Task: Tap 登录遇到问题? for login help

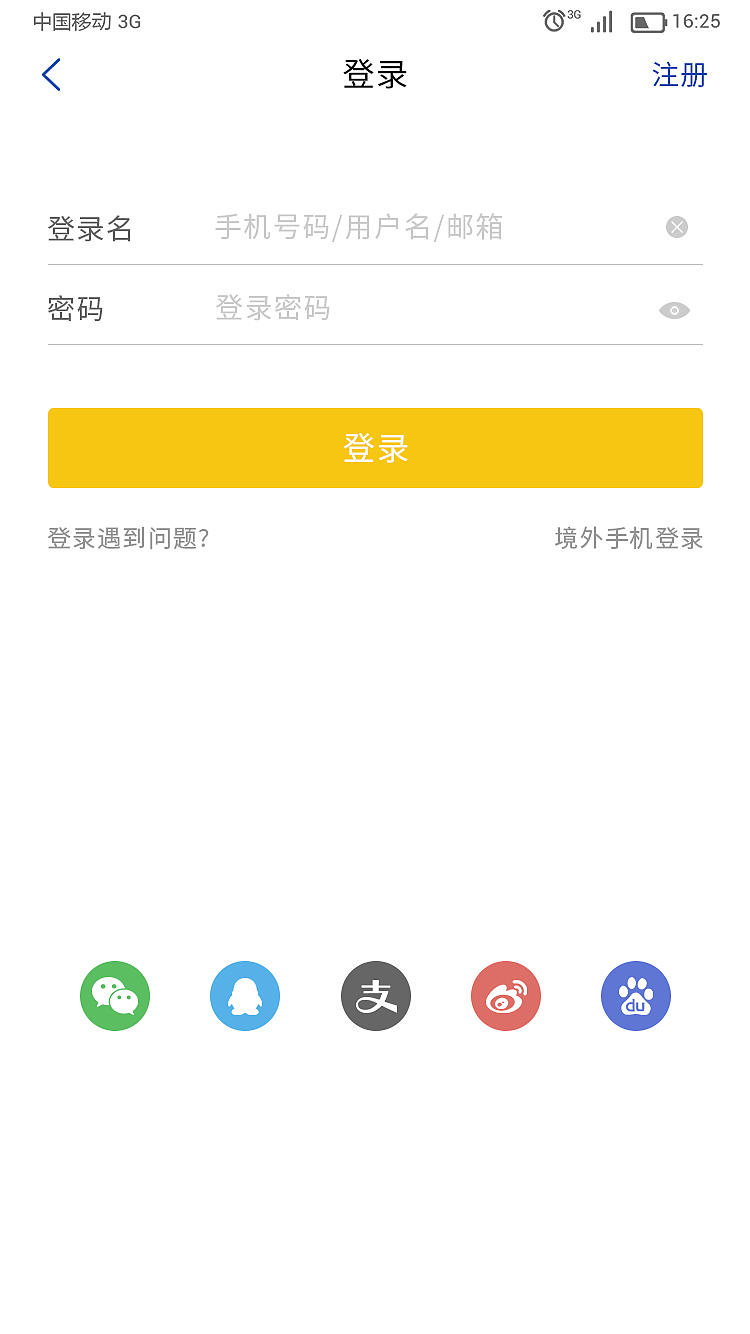Action: point(128,538)
